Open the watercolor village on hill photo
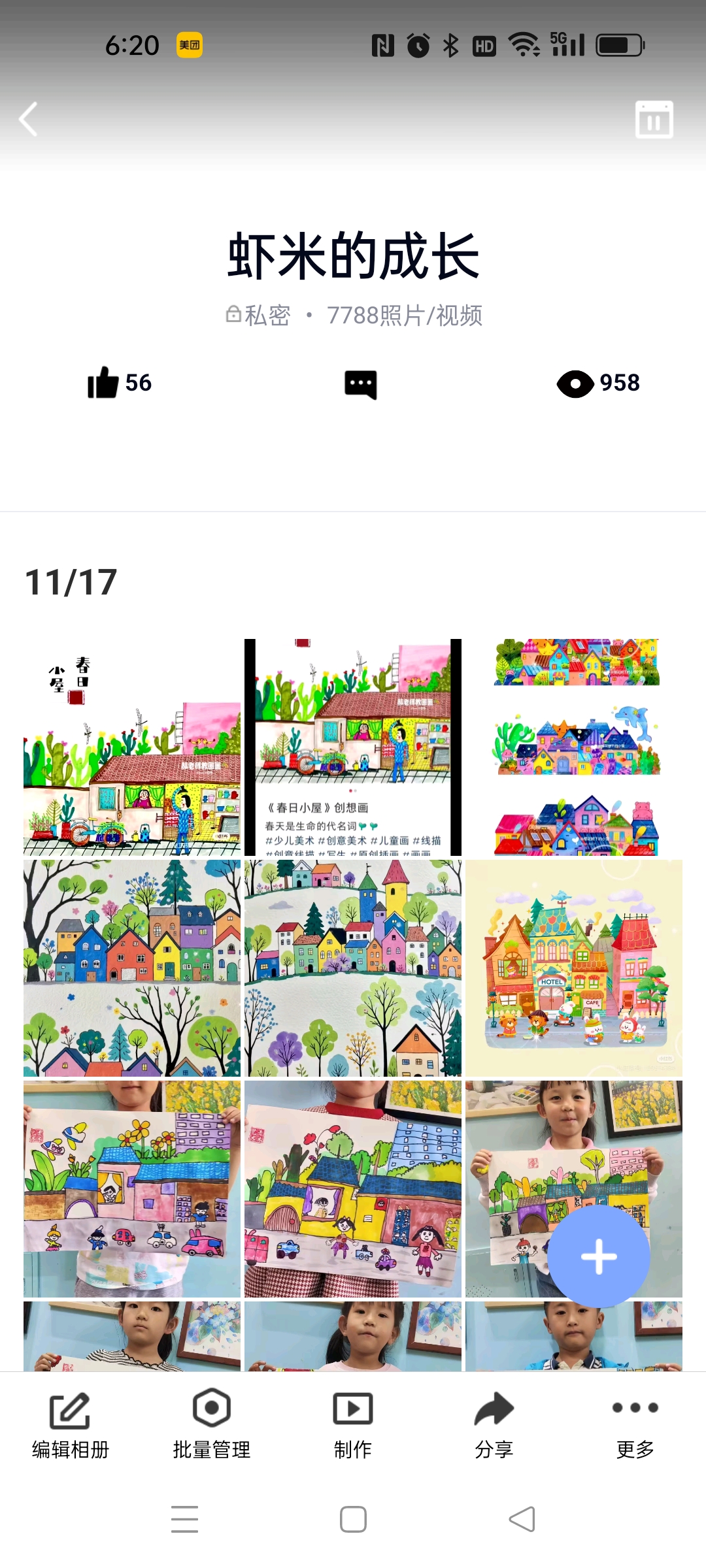Viewport: 706px width, 1568px height. 353,968
